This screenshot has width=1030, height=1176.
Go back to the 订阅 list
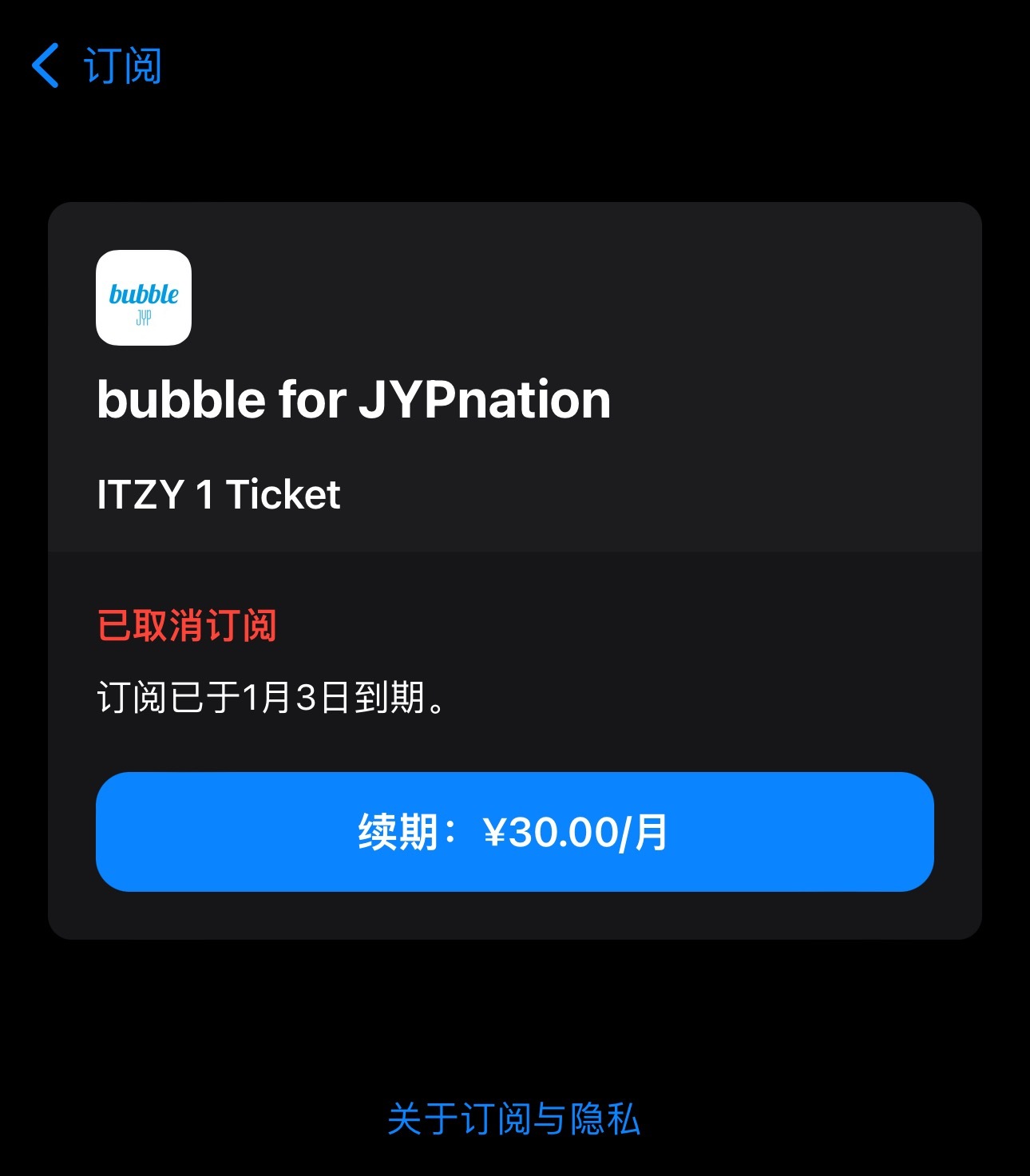[97, 65]
